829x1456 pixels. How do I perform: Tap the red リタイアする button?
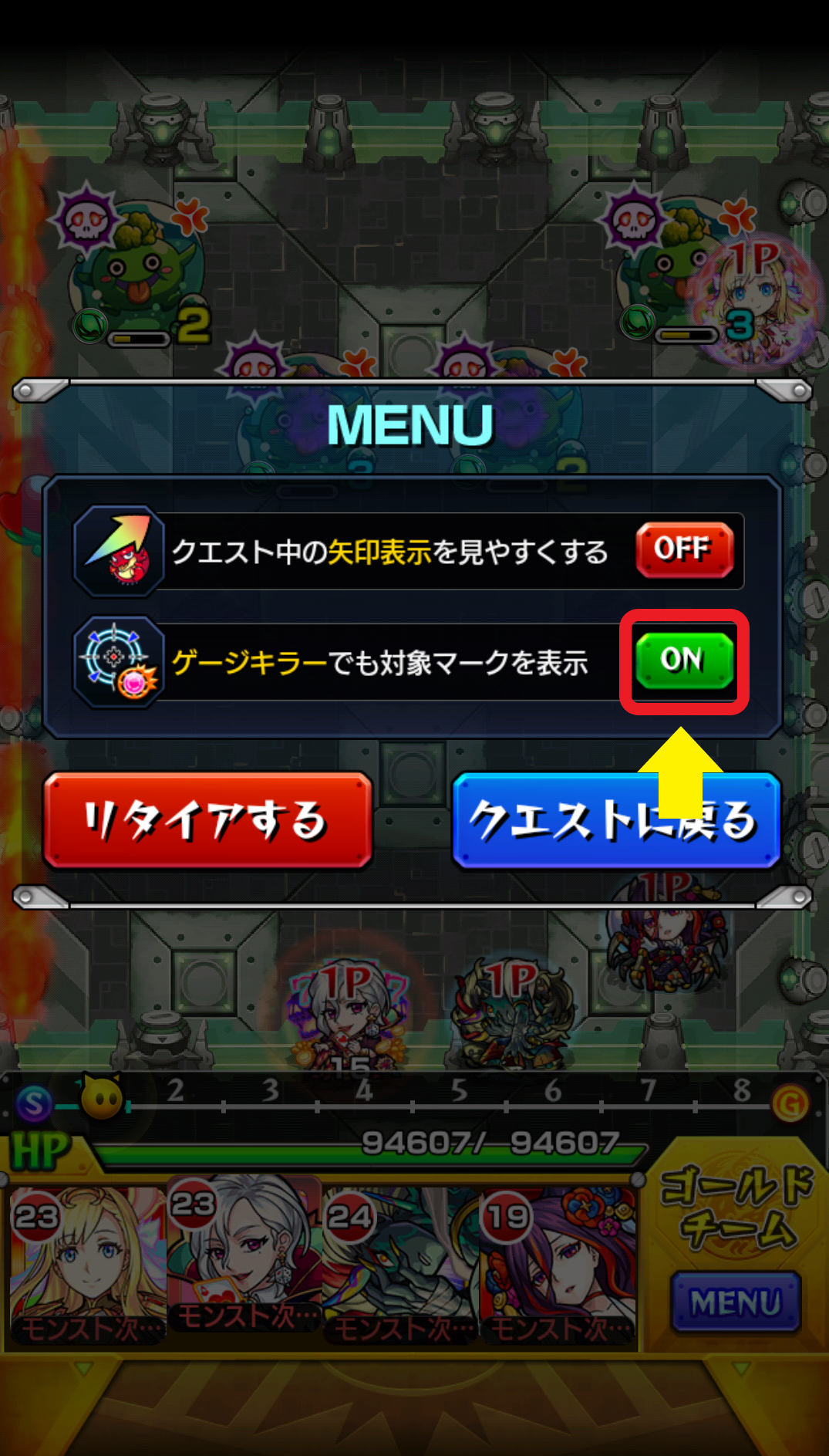pos(208,820)
